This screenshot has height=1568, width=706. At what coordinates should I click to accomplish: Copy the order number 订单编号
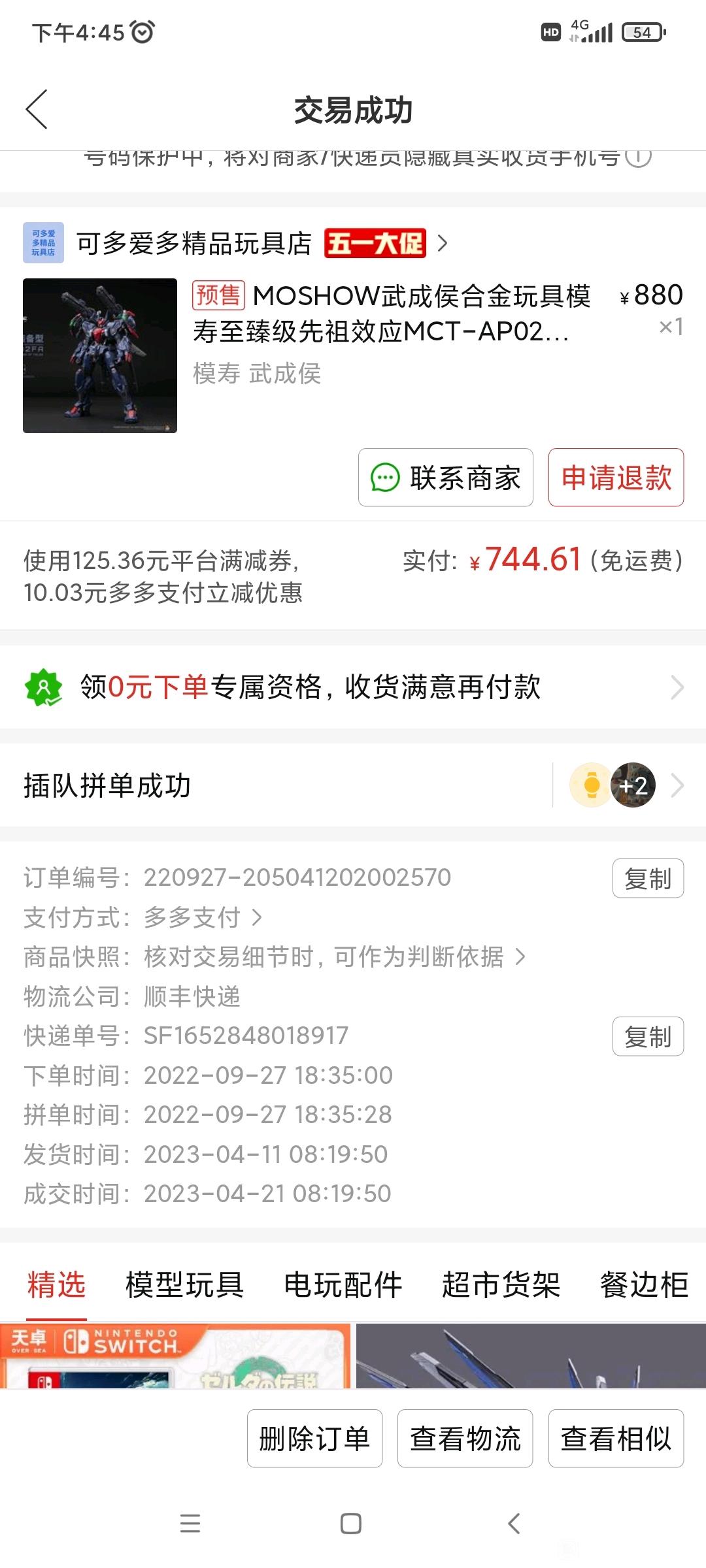(648, 879)
